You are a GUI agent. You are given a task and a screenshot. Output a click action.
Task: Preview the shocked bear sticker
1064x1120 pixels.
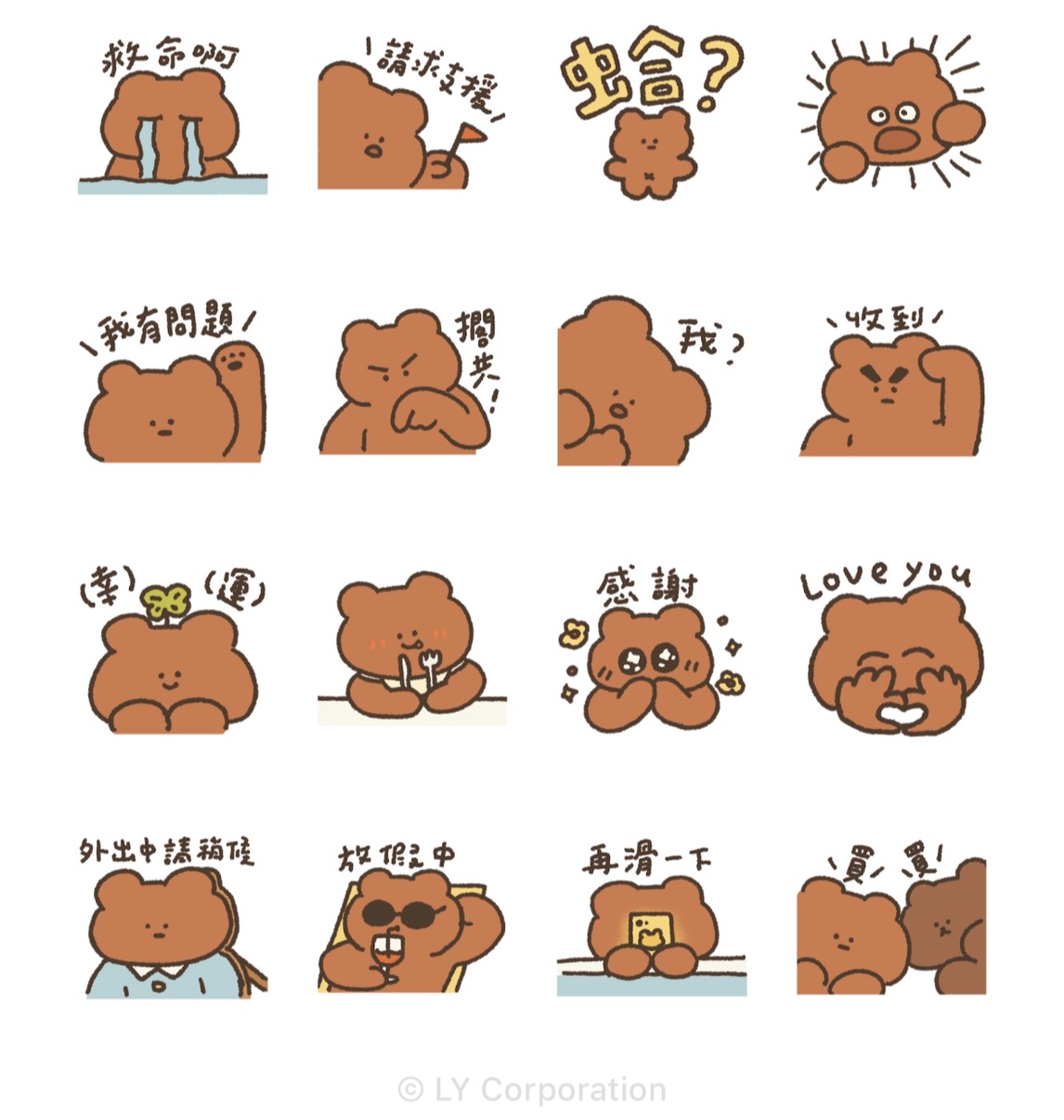(x=889, y=116)
